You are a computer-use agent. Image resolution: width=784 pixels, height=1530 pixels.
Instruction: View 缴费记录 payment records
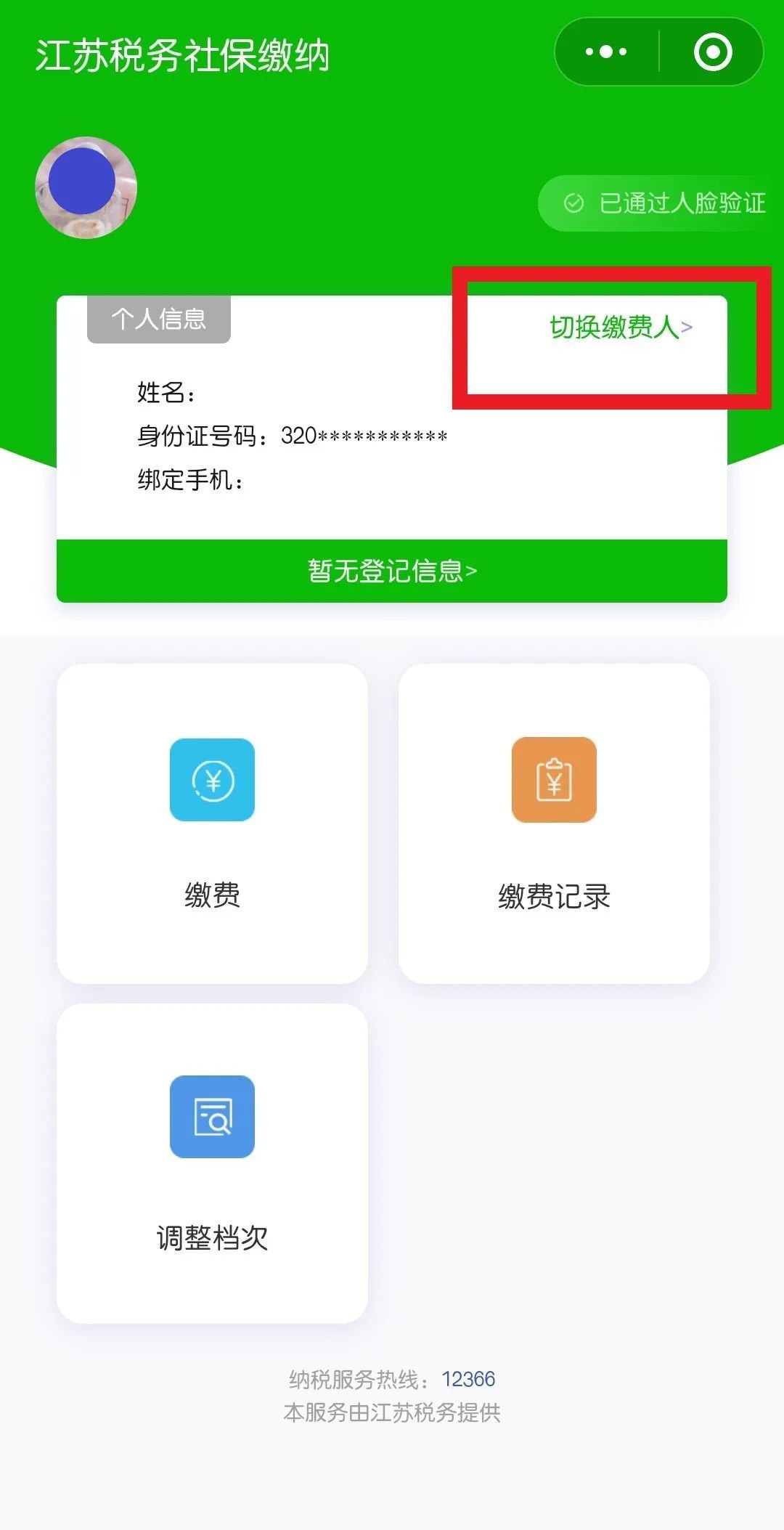554,823
